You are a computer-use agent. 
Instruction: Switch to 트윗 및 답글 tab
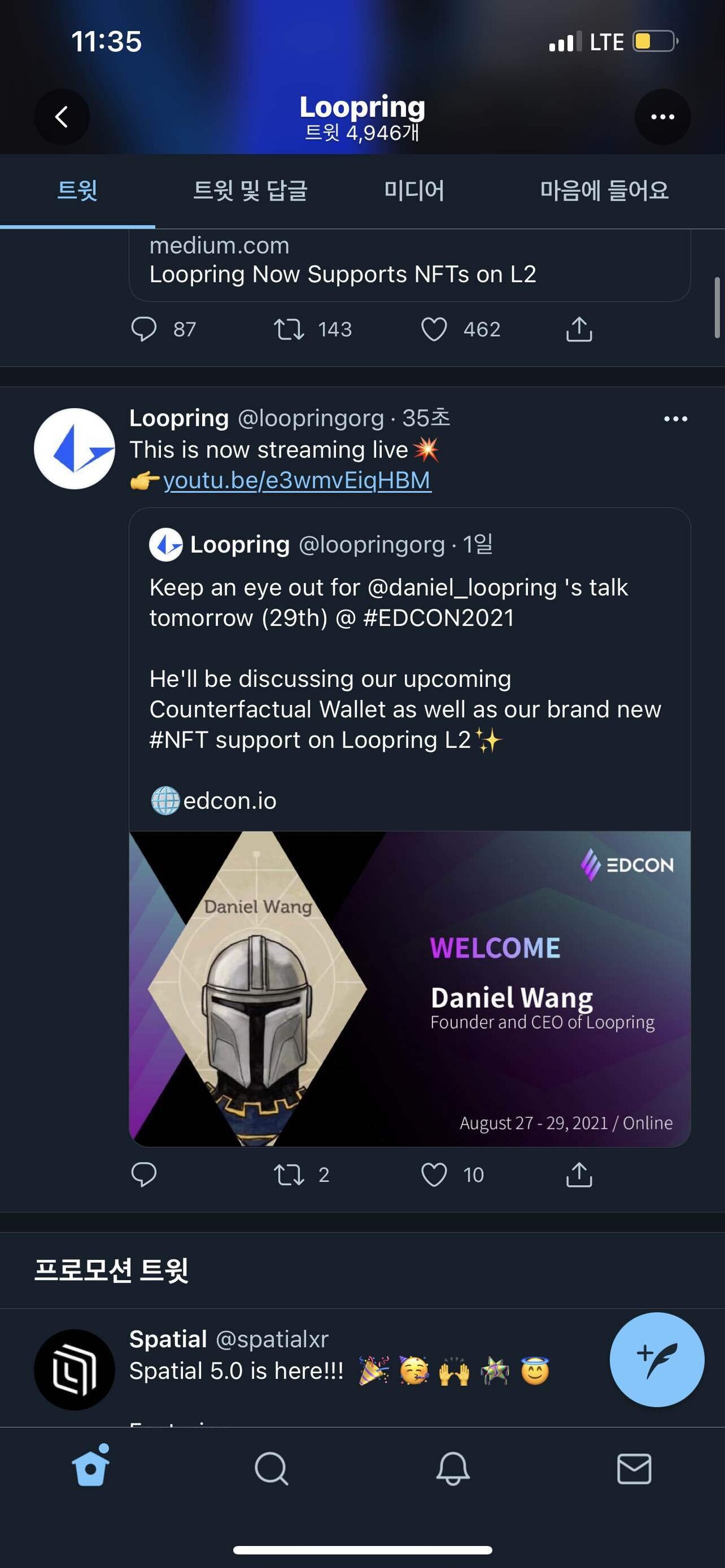pyautogui.click(x=250, y=190)
